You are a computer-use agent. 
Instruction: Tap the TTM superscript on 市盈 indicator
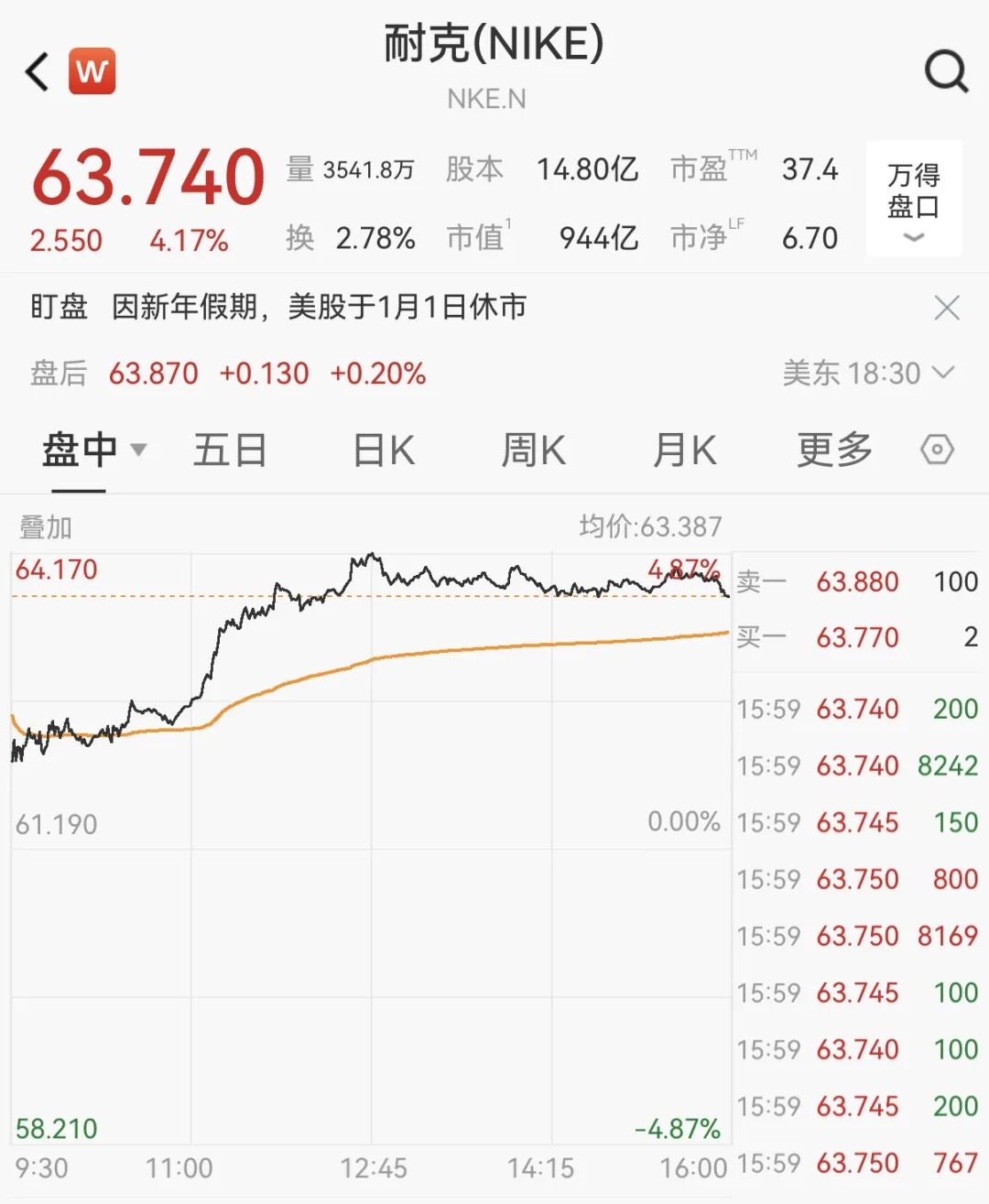744,157
